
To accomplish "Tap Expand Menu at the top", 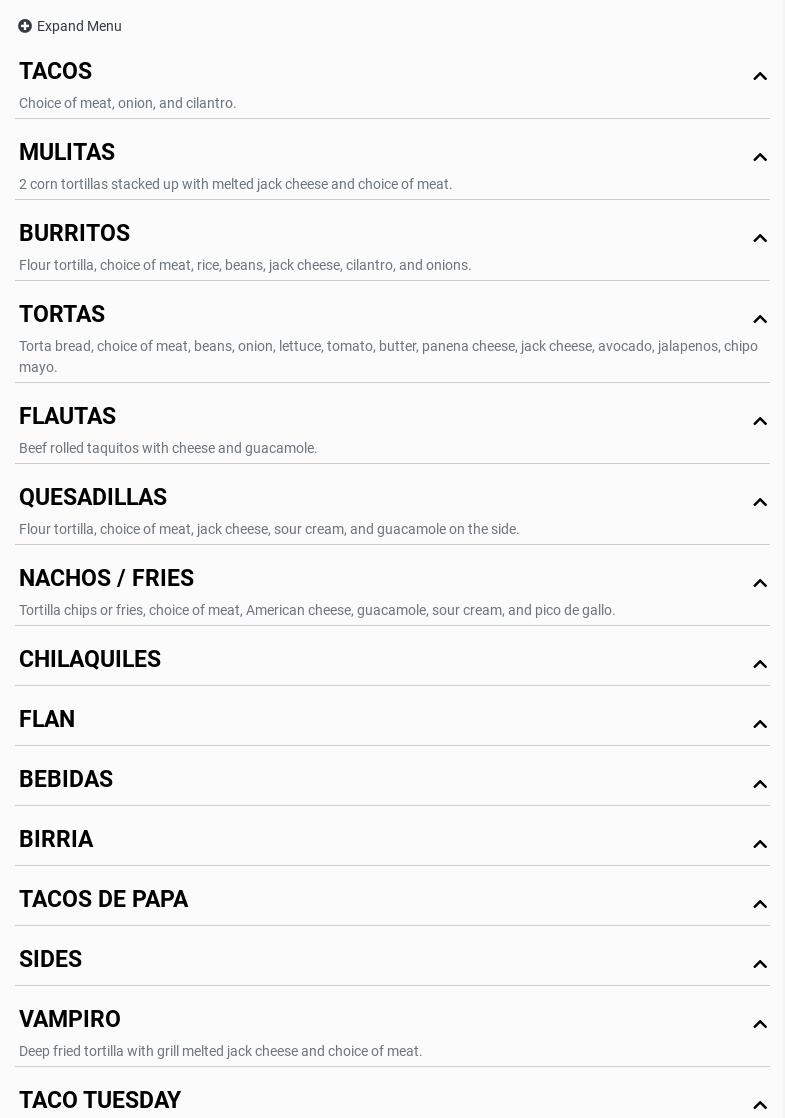I will click(x=70, y=26).
